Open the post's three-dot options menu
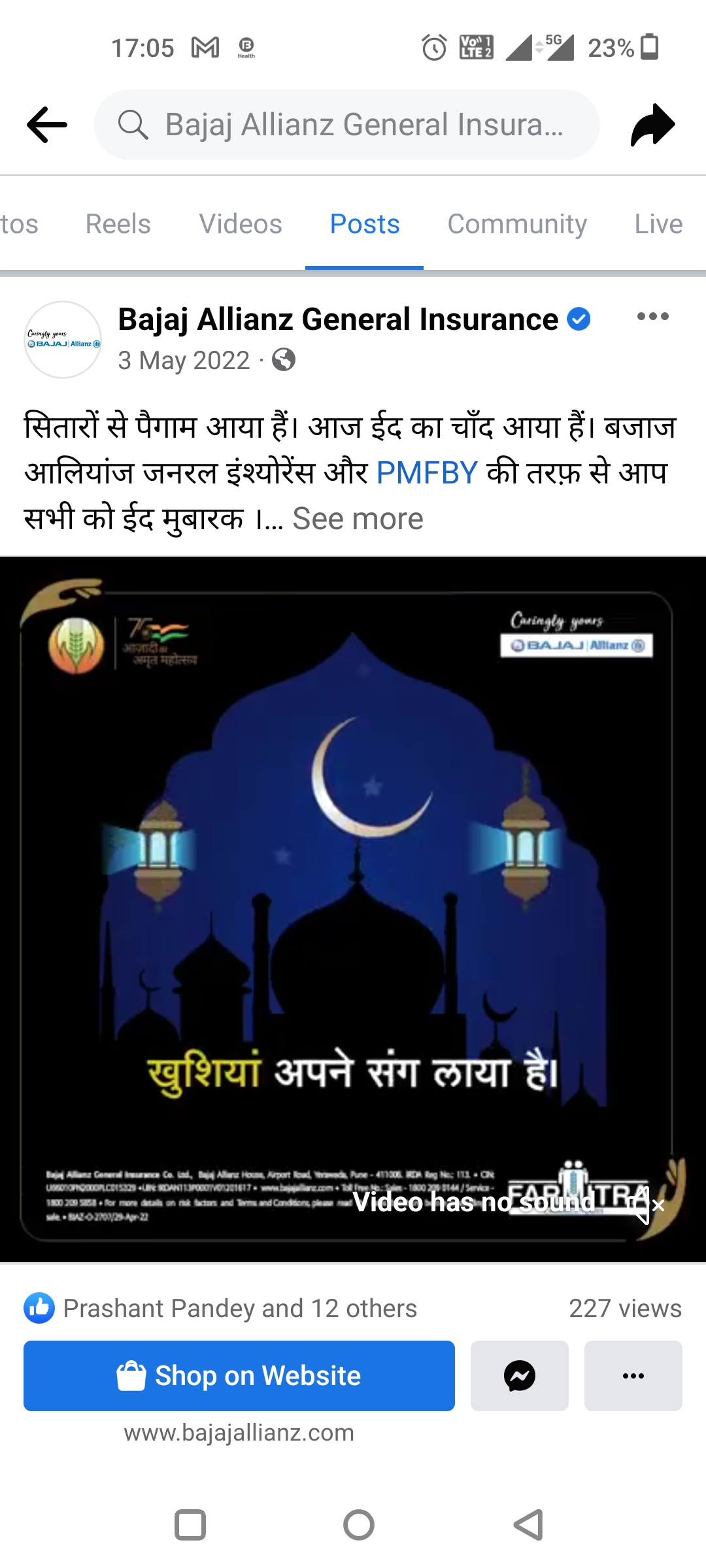706x1568 pixels. [x=652, y=317]
